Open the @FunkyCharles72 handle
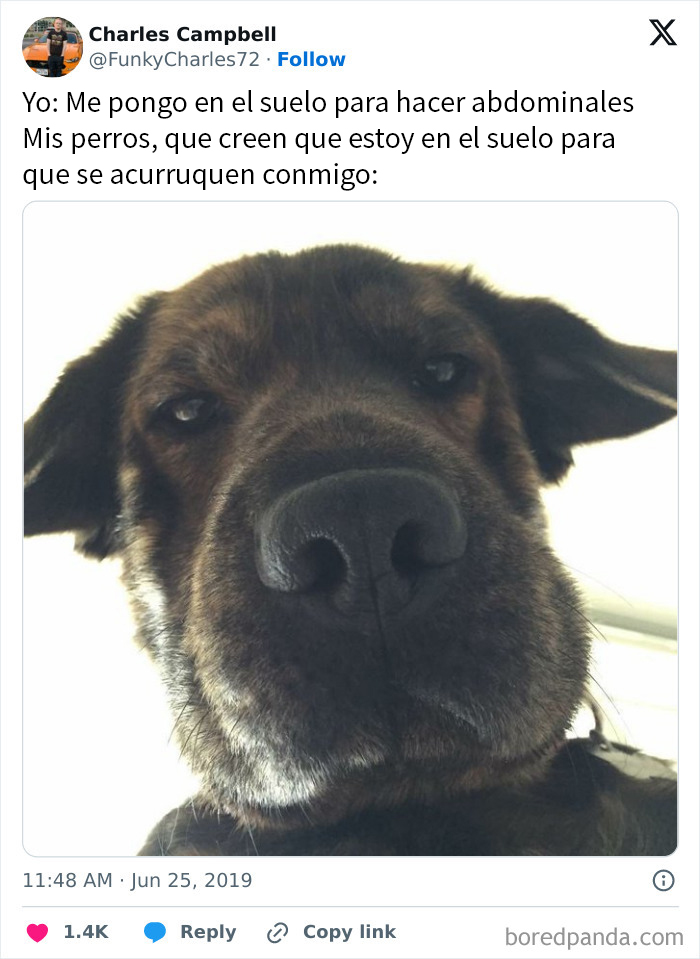700x959 pixels. tap(175, 60)
